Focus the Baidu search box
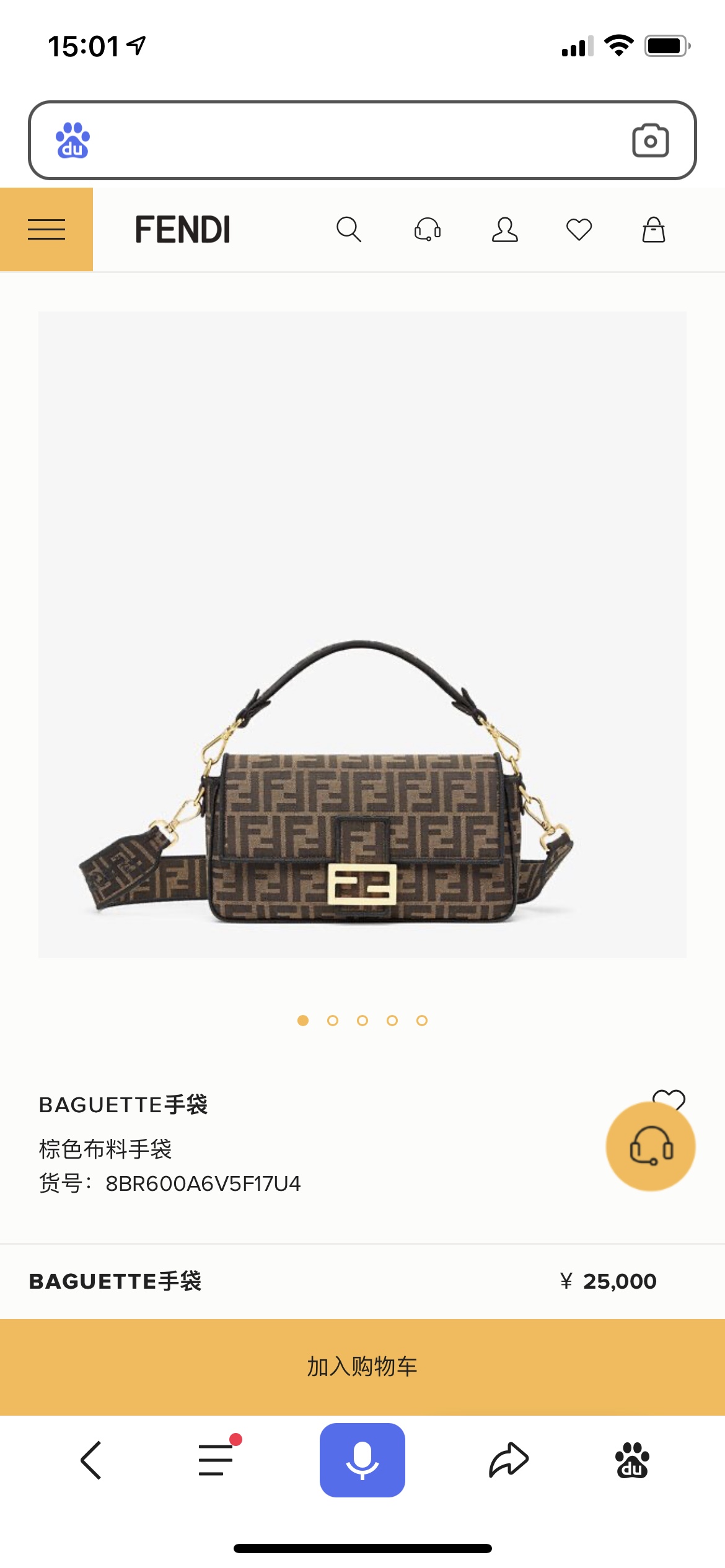 (x=347, y=141)
